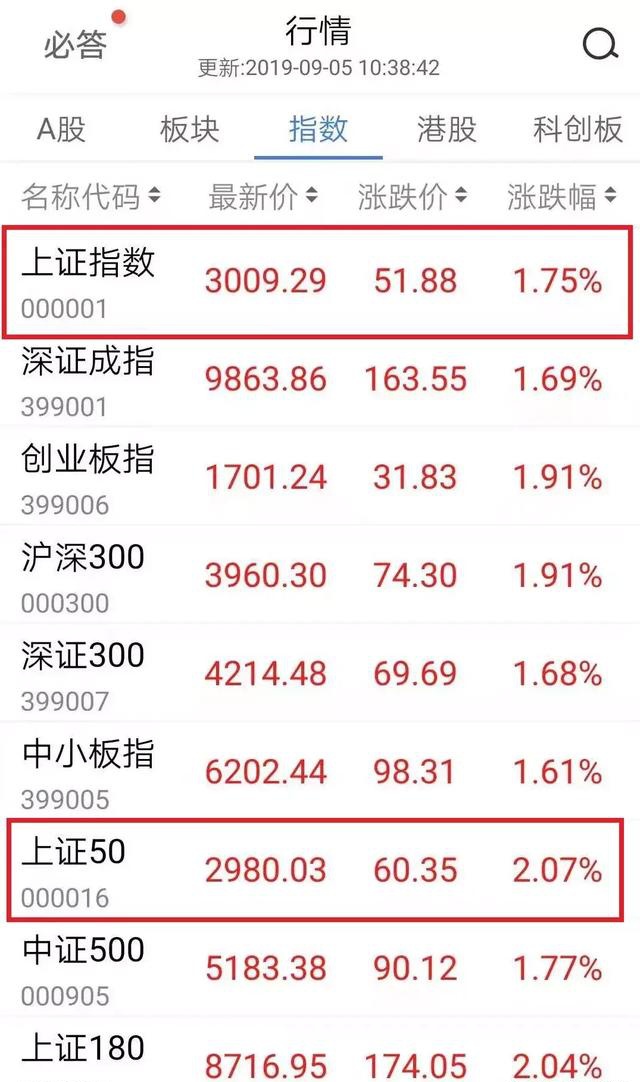Image resolution: width=640 pixels, height=1082 pixels.
Task: Open the 深证成指 399001 row
Action: tap(320, 380)
